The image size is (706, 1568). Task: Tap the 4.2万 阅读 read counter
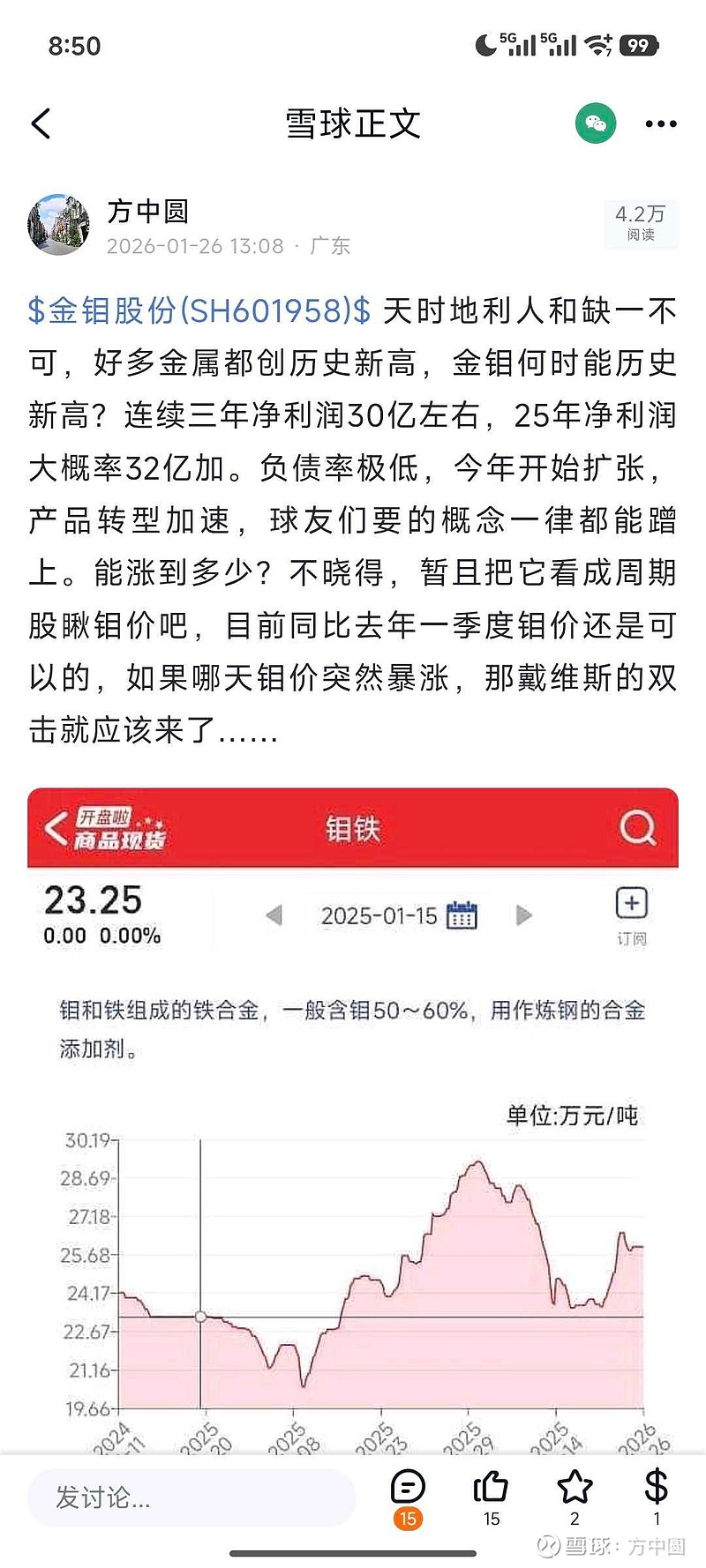[x=642, y=222]
